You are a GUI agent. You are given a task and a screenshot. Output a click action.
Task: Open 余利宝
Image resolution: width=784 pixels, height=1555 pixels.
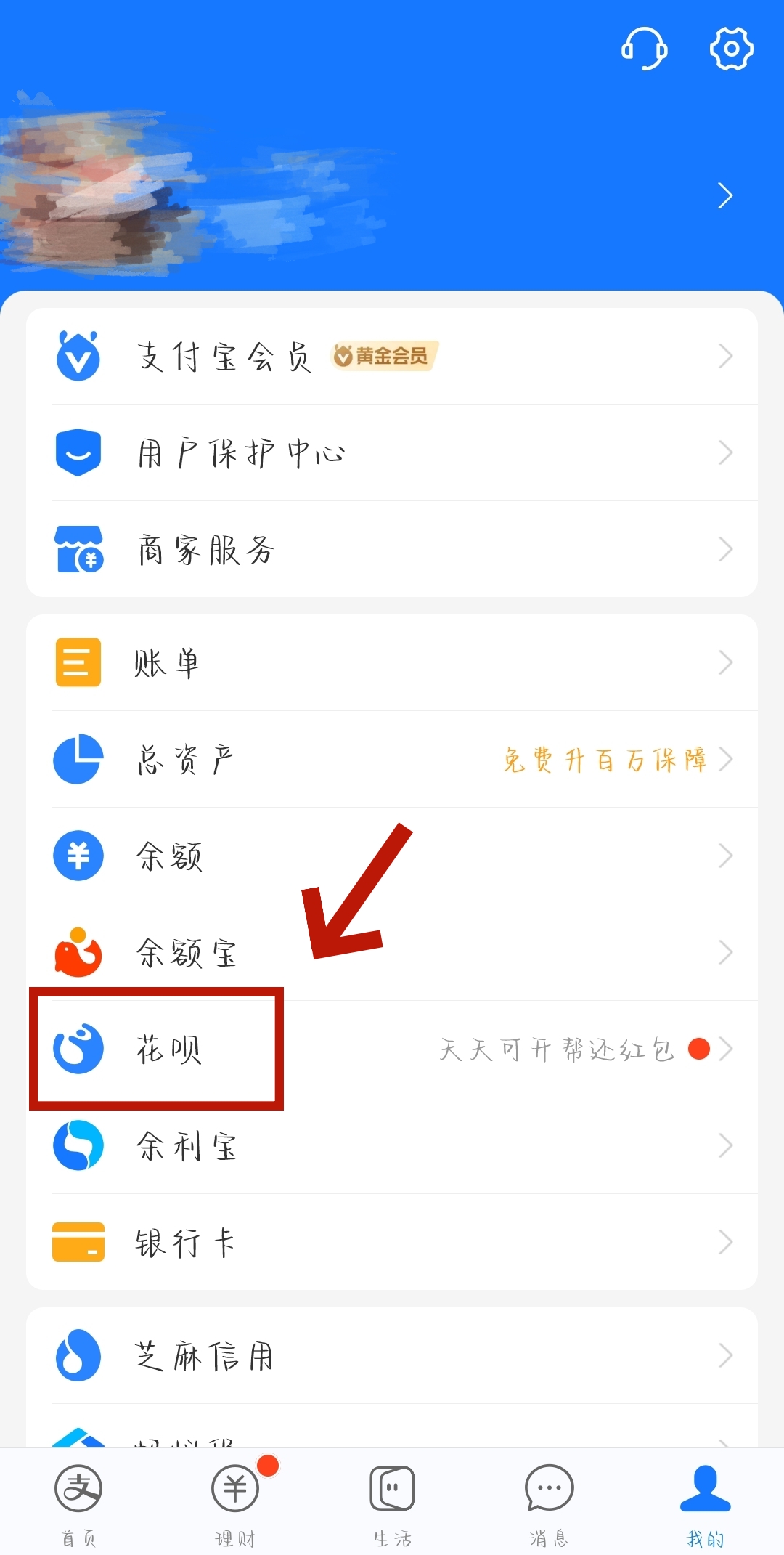tap(392, 1145)
